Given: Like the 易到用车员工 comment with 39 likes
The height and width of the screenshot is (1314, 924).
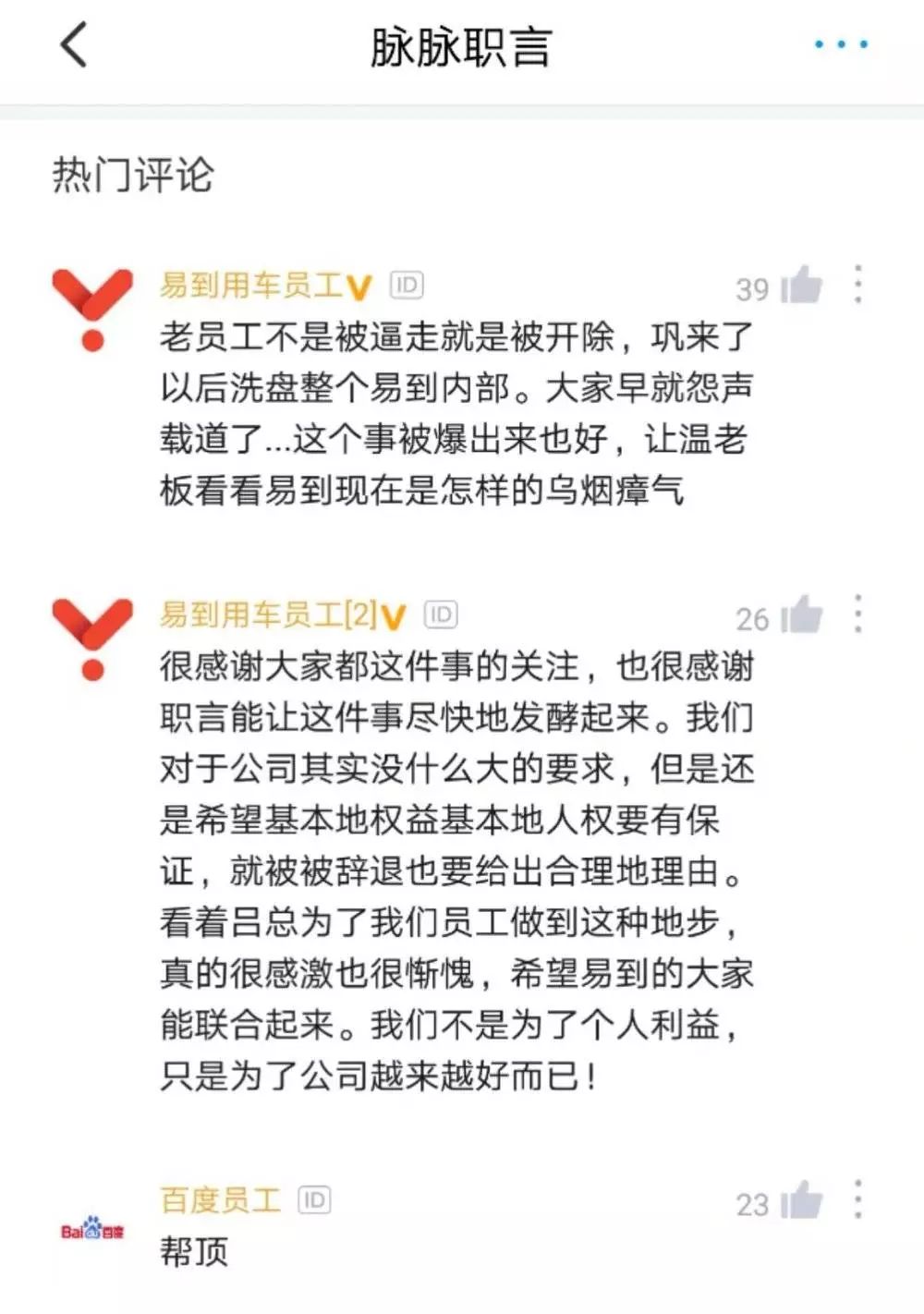Looking at the screenshot, I should [801, 286].
